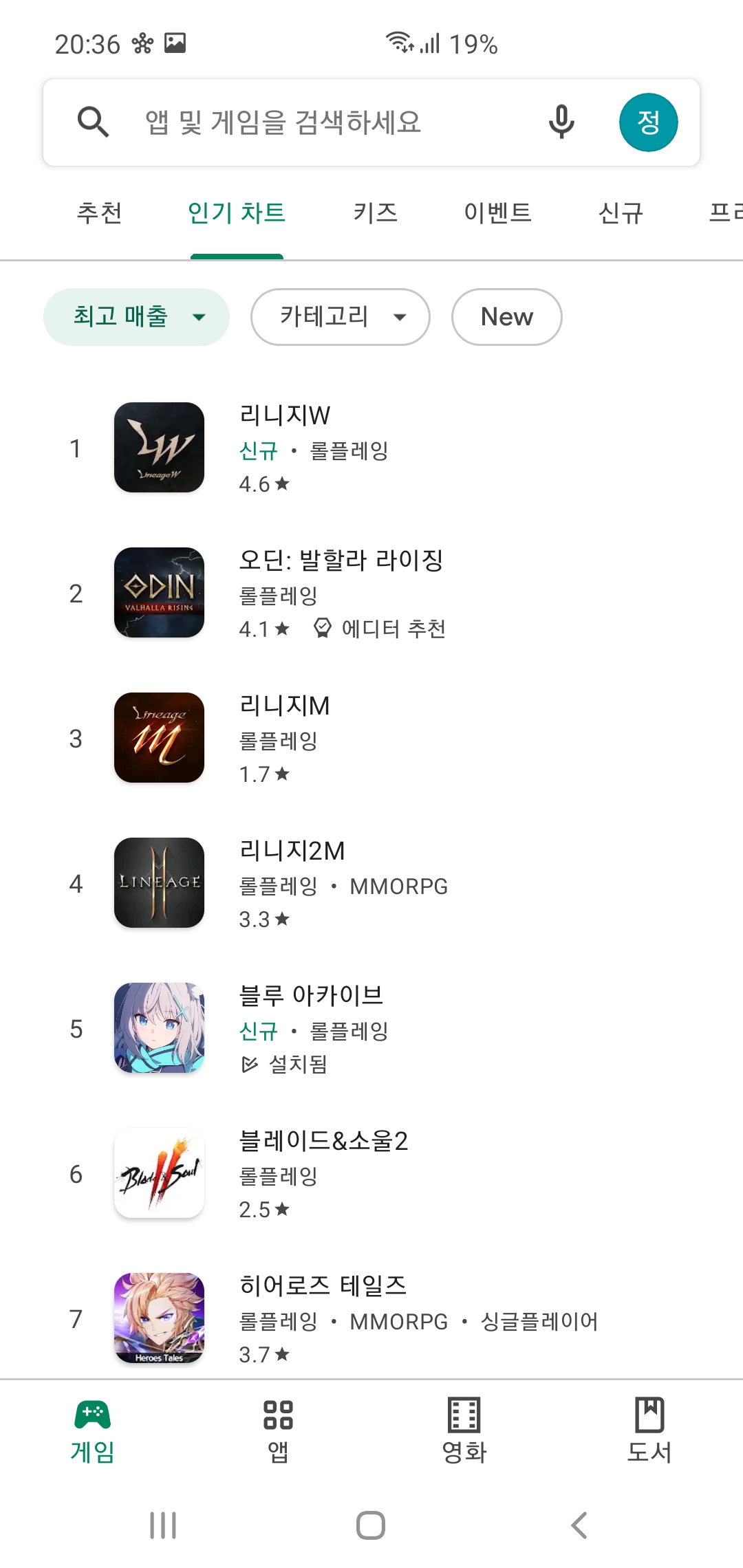The width and height of the screenshot is (743, 1568).
Task: Switch to the 추천 tab
Action: tap(100, 213)
